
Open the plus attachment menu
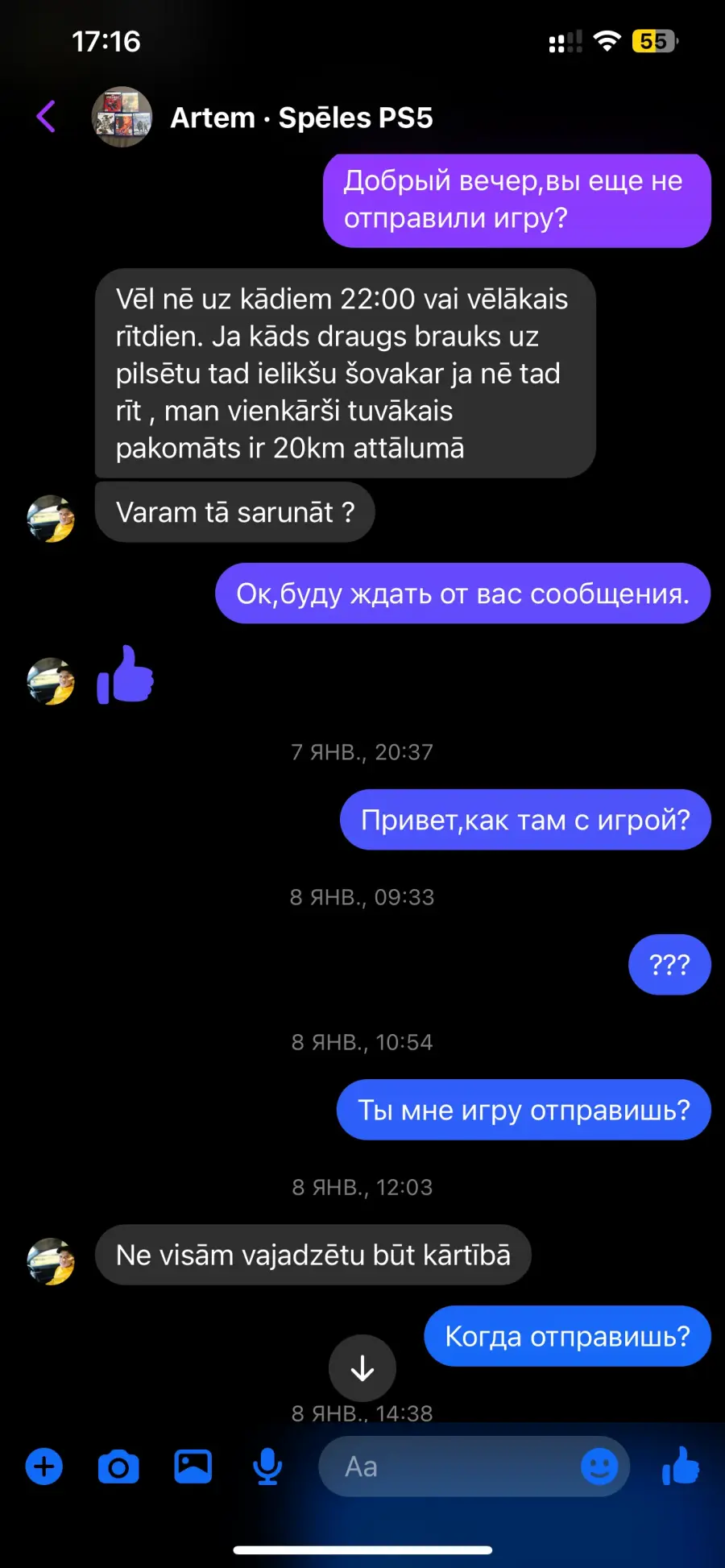44,1467
